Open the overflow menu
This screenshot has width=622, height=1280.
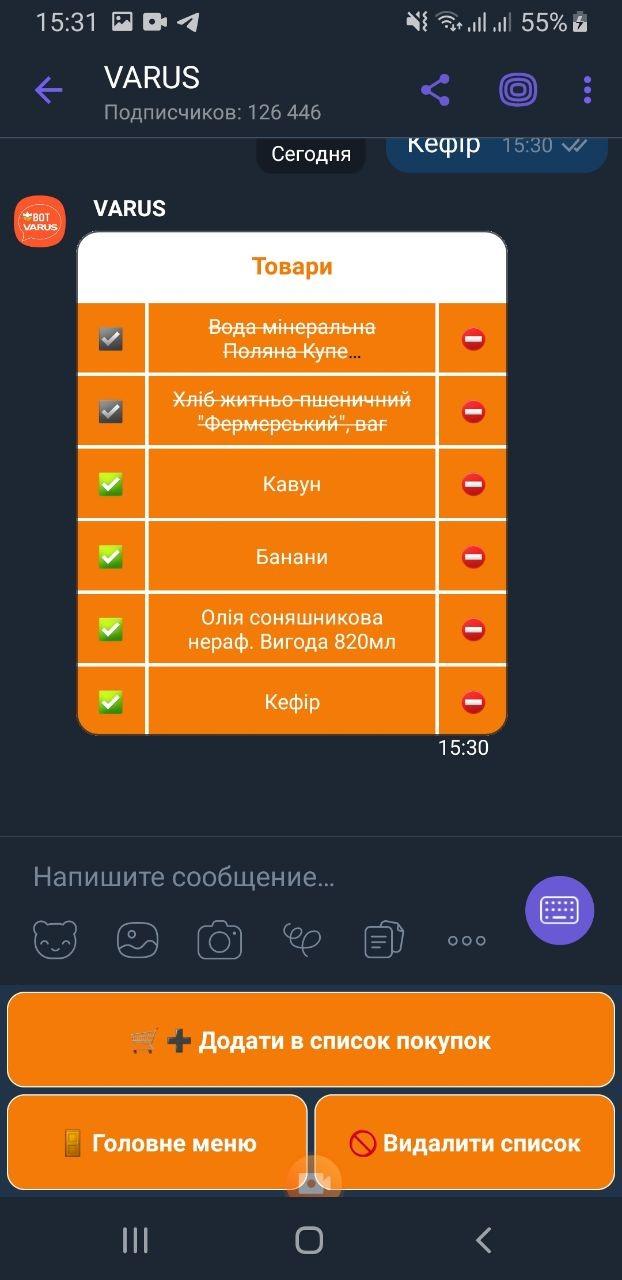coord(587,91)
